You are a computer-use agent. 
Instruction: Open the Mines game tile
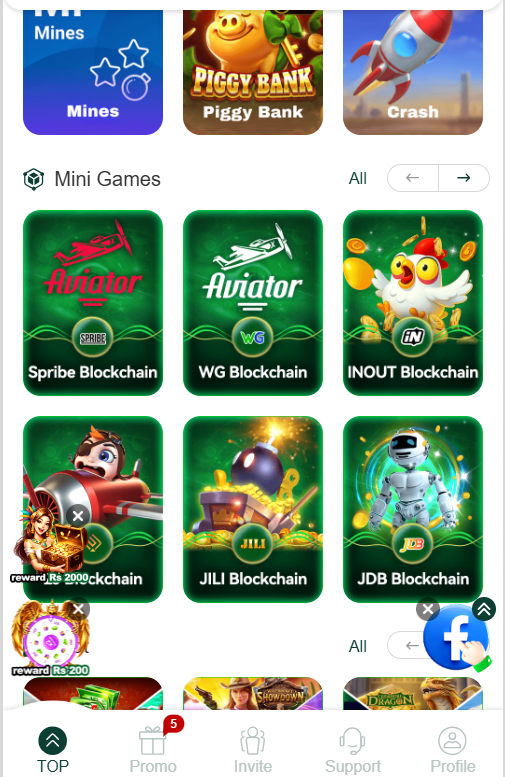(x=93, y=72)
